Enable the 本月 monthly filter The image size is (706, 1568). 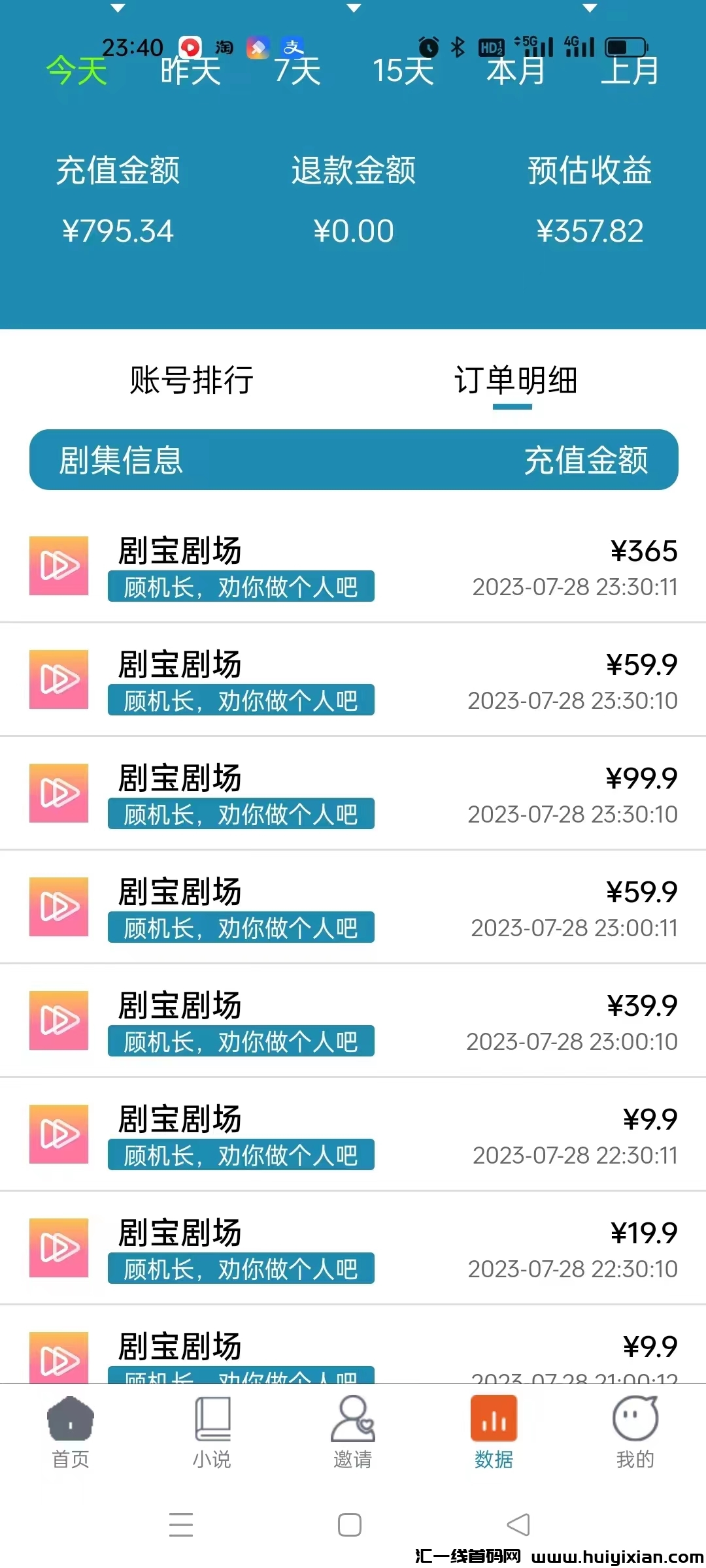click(516, 73)
